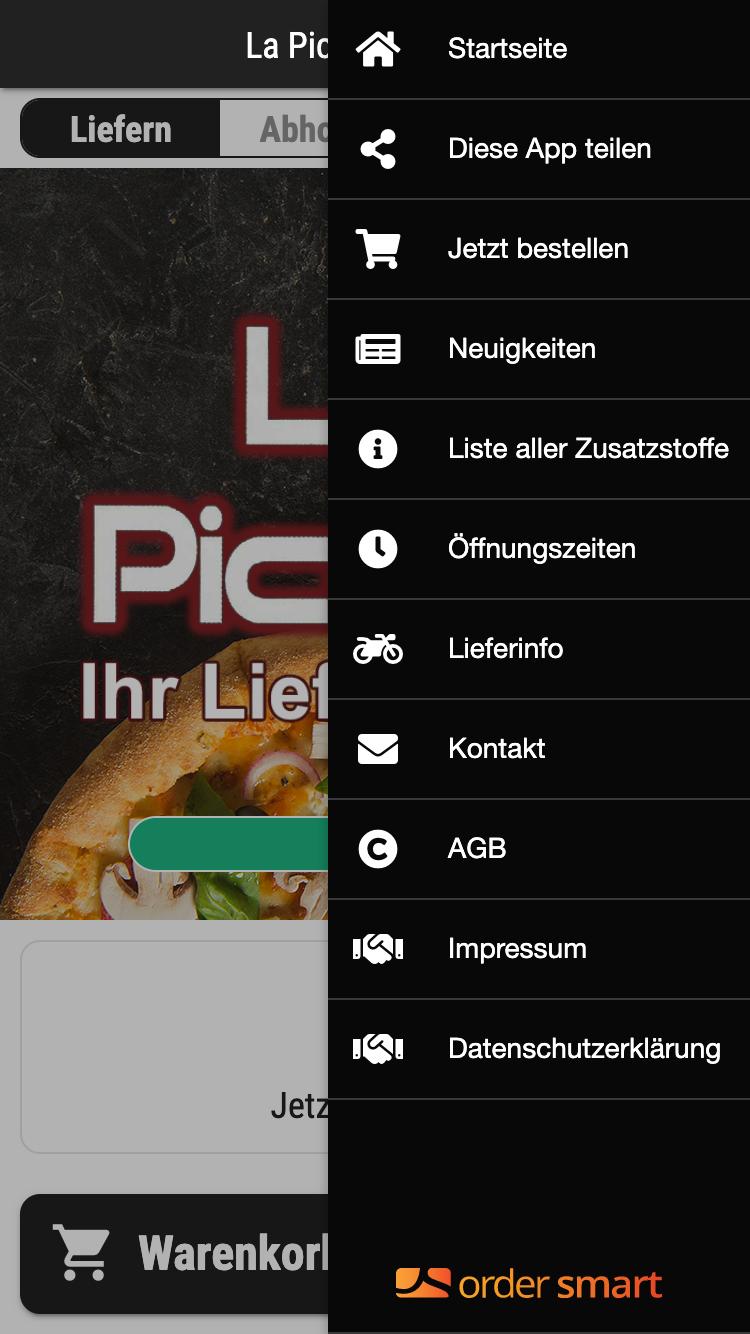
Task: Switch to the Liefern tab
Action: [x=120, y=127]
